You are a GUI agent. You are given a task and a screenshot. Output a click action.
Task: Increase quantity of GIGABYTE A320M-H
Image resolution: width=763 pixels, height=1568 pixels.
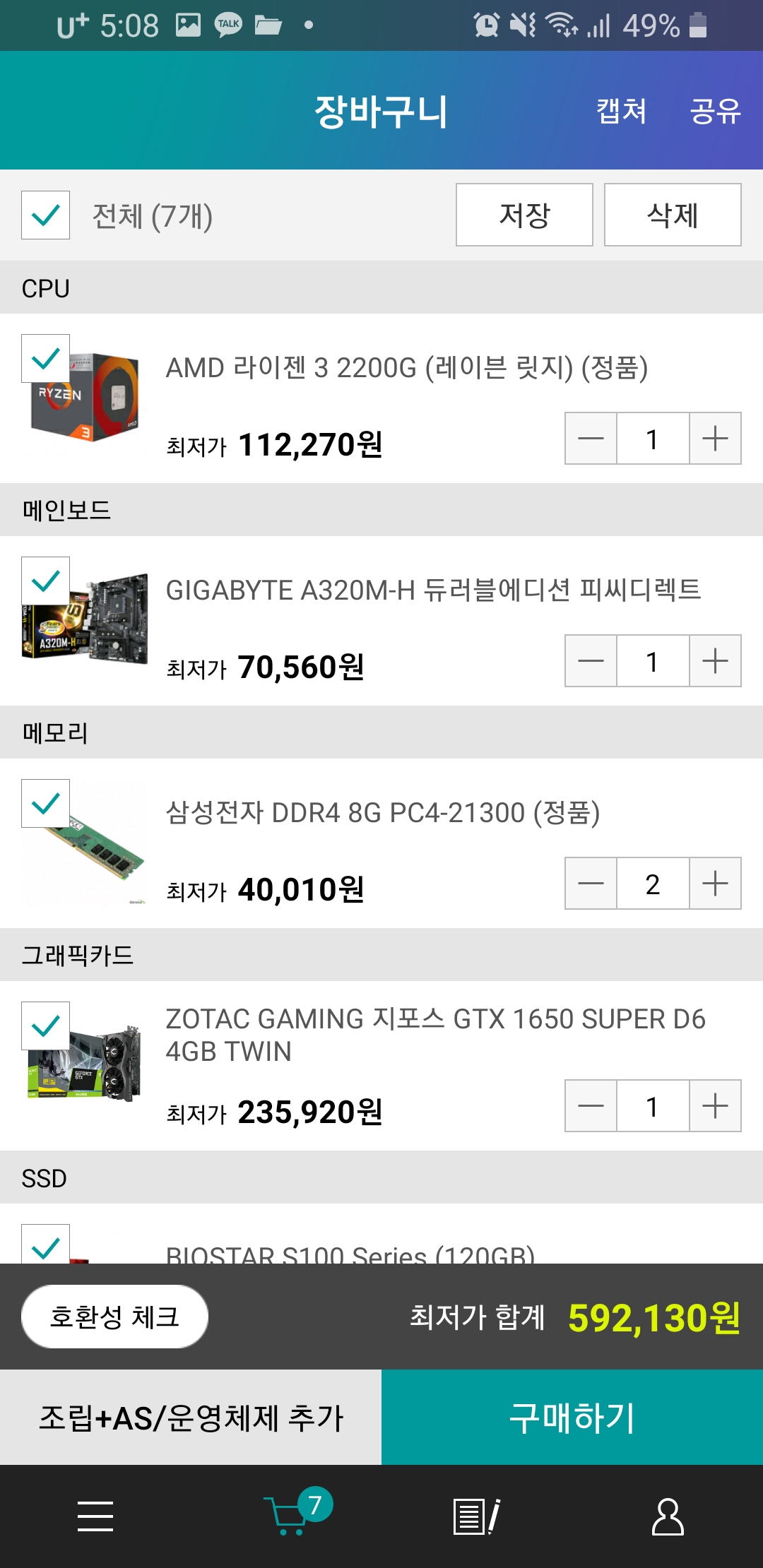(715, 661)
